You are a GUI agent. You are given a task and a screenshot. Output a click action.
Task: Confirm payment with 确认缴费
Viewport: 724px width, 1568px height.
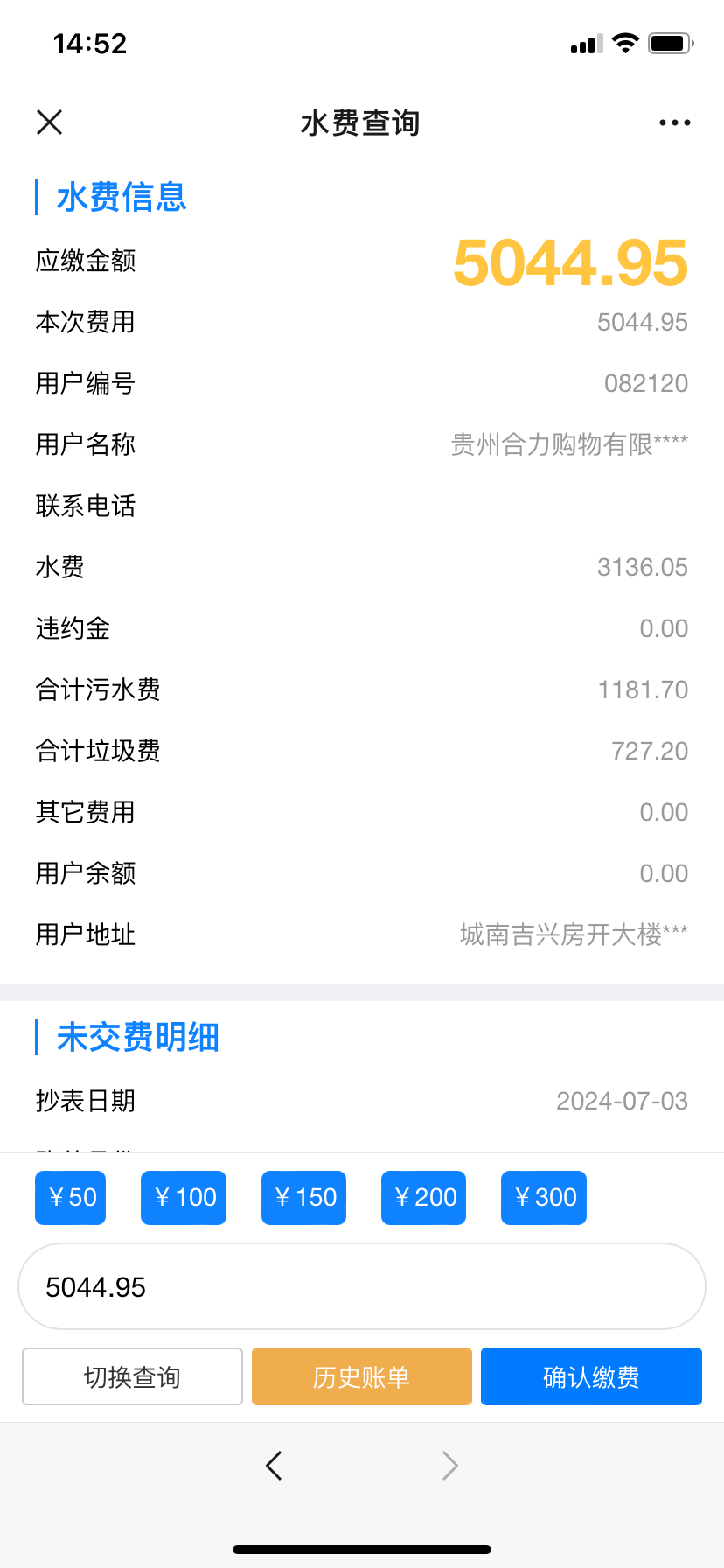pos(591,1377)
